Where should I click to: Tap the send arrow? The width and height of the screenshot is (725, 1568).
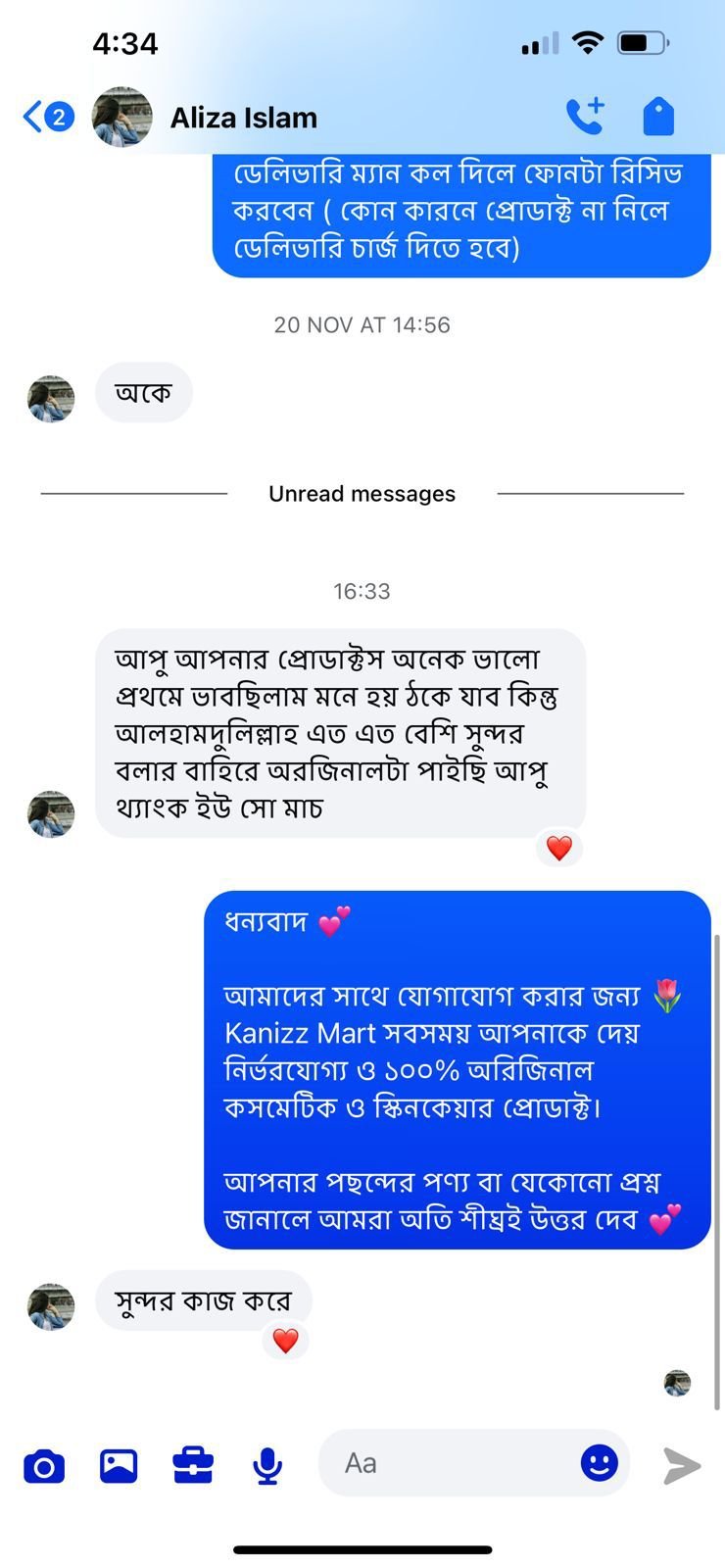pyautogui.click(x=682, y=1466)
